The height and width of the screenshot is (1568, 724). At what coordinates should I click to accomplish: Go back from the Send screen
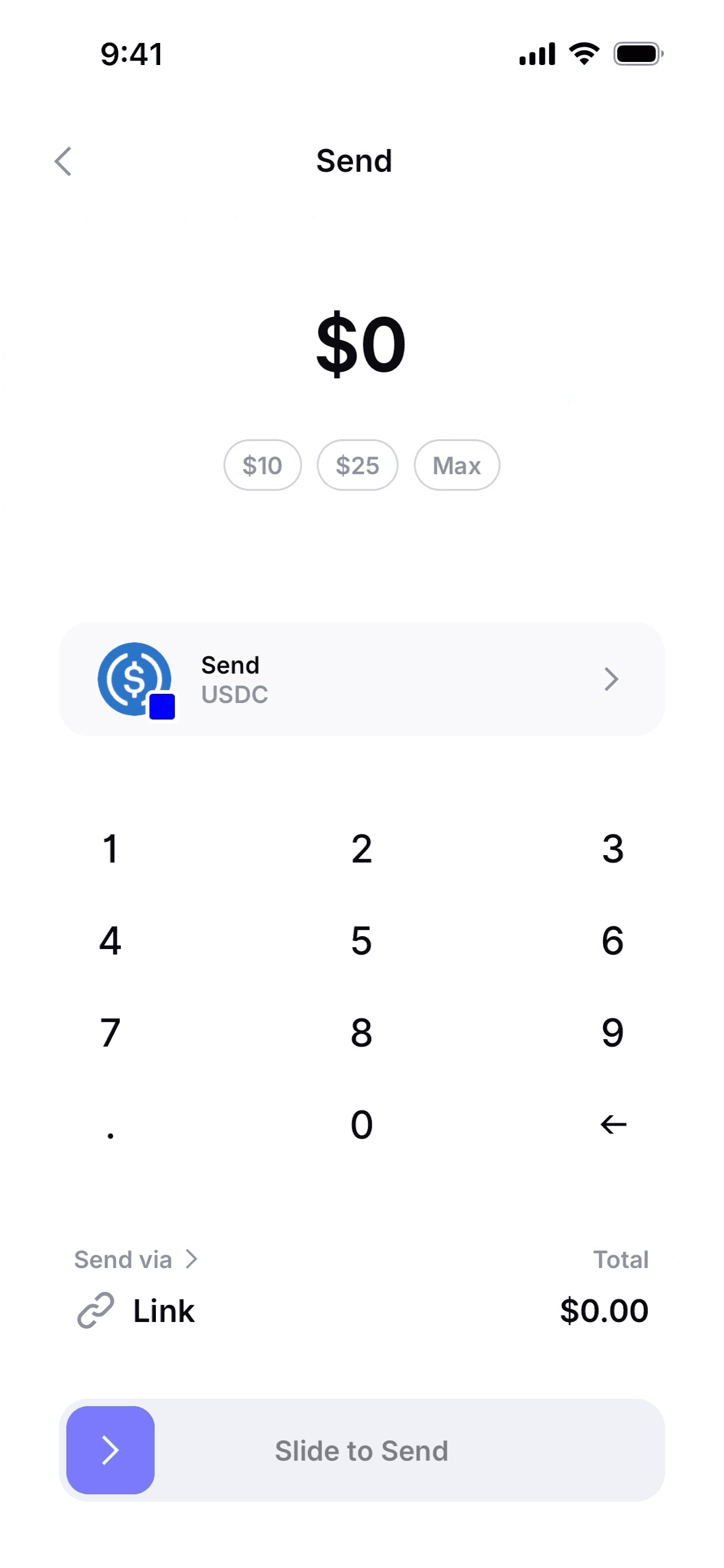[63, 161]
